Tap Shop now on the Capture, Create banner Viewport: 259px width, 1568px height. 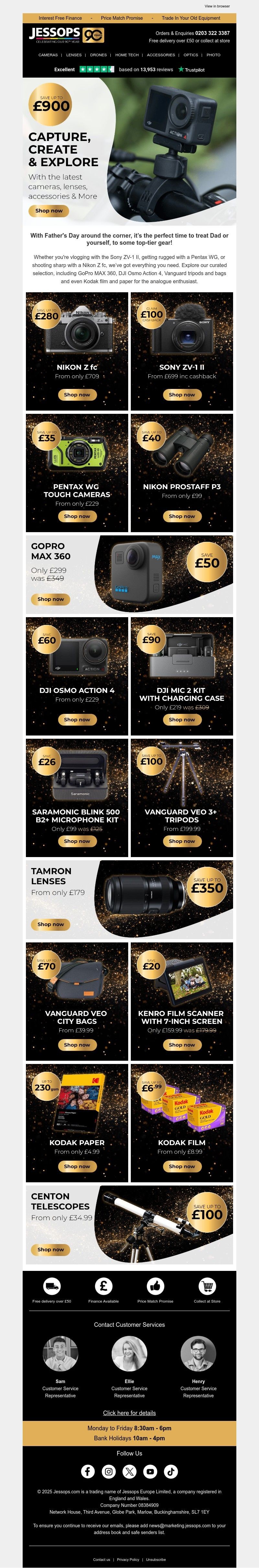(x=49, y=210)
